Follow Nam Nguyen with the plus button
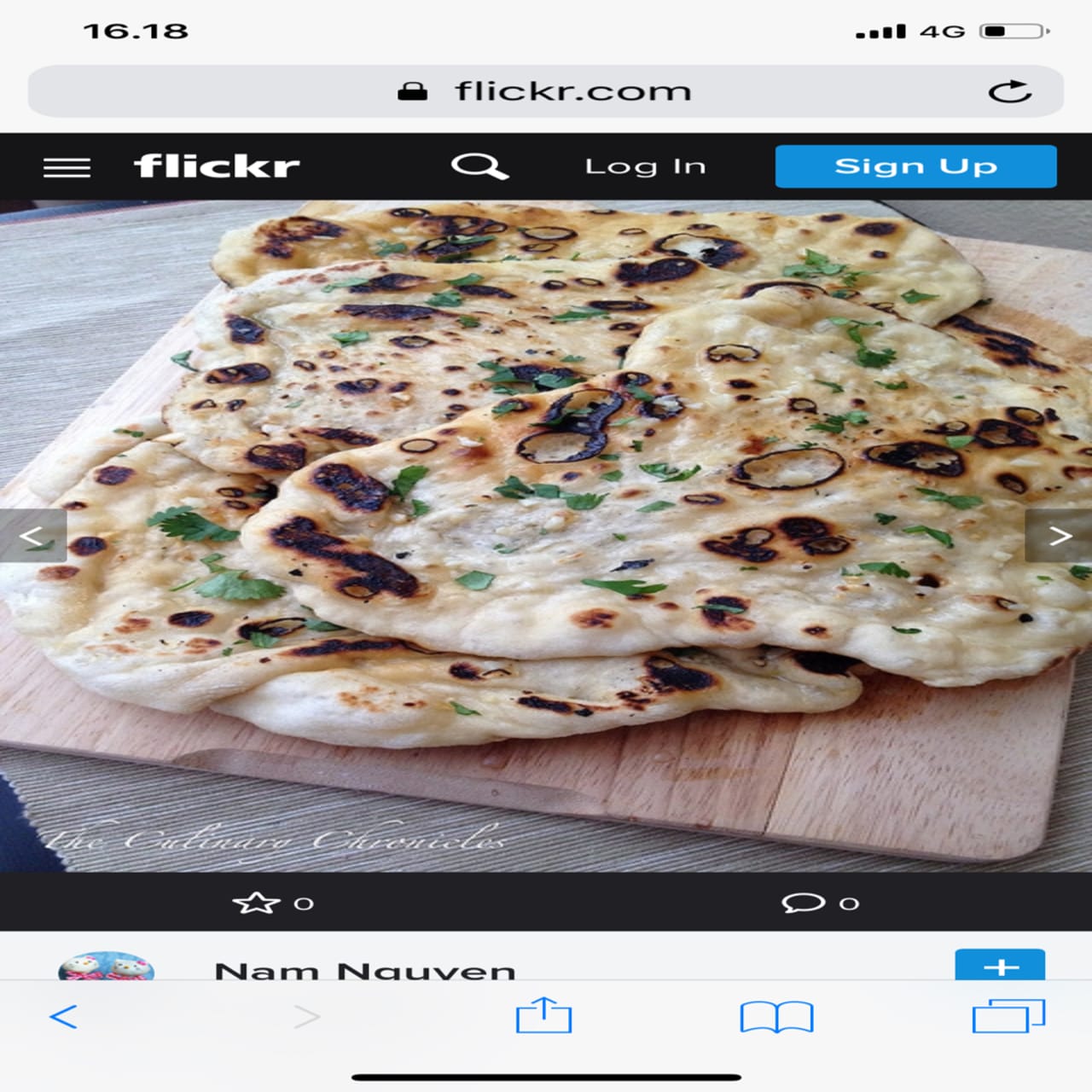Image resolution: width=1092 pixels, height=1092 pixels. coord(1000,966)
